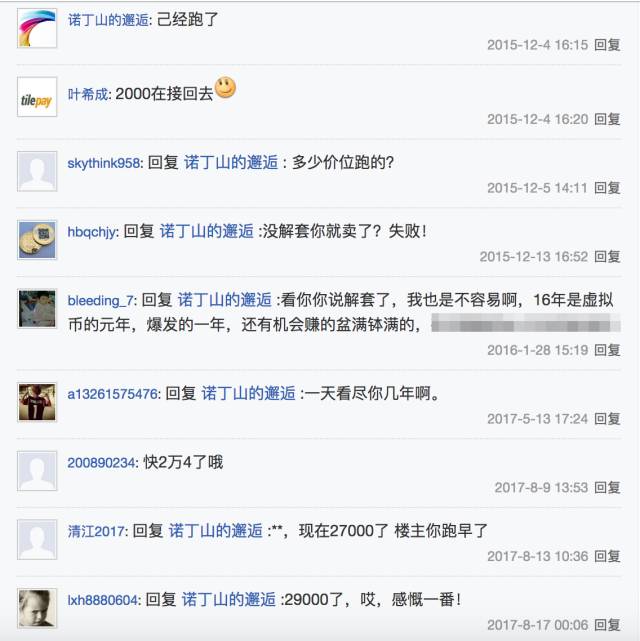Screen dimensions: 640x641
Task: Reply to 200890234's 快2万4了 comment
Action: click(607, 487)
